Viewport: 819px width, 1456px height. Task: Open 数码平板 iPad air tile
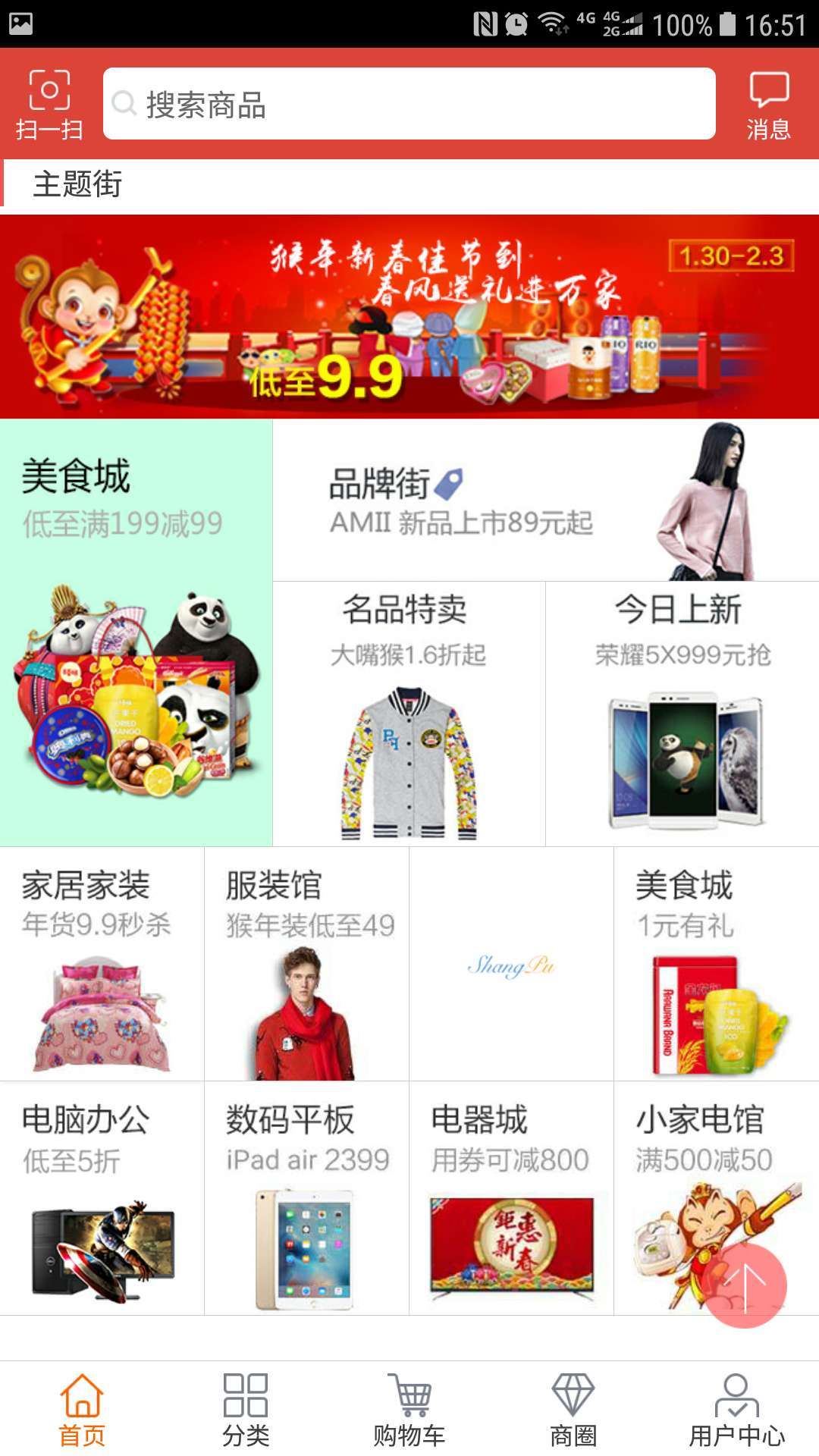point(306,1198)
